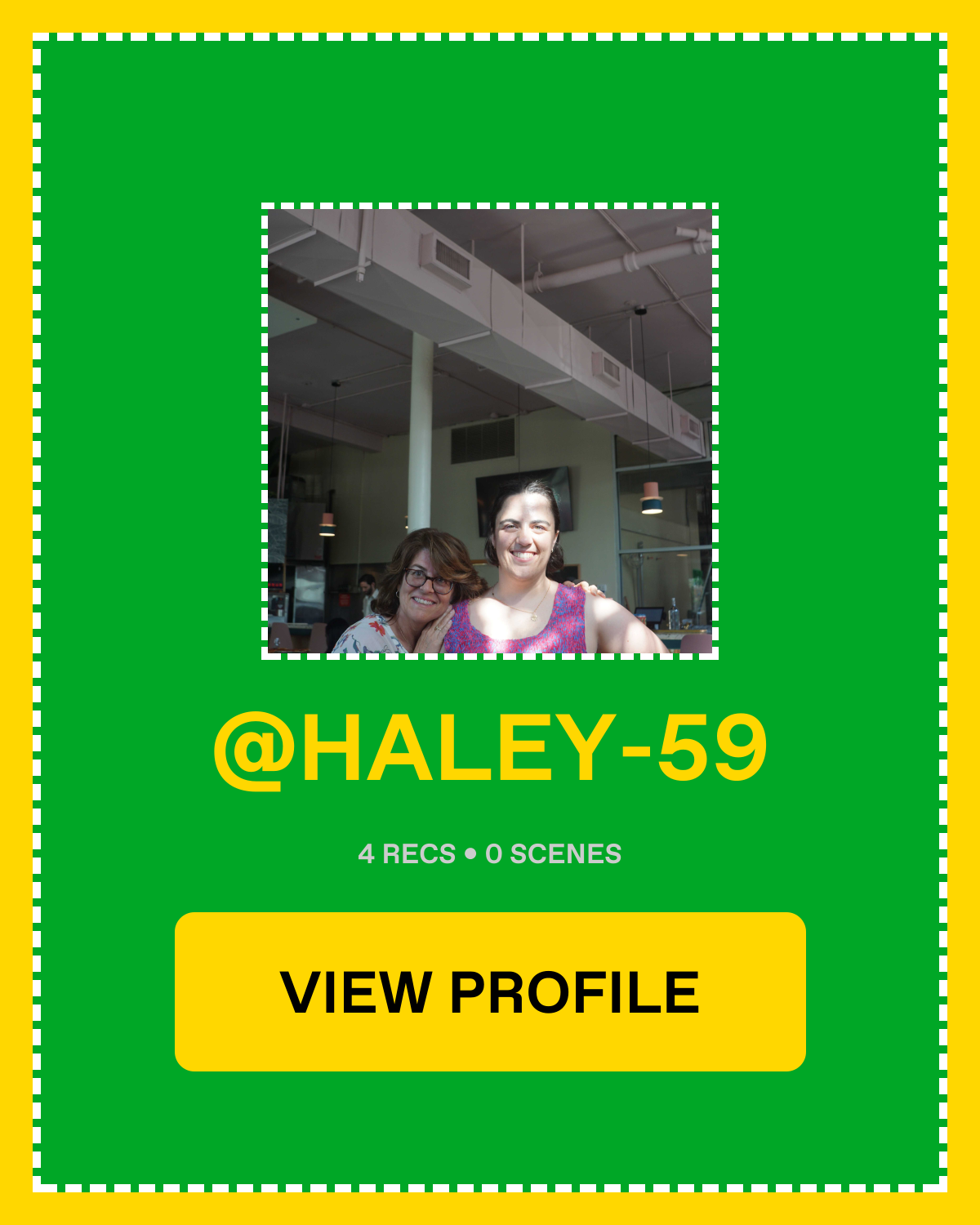Tap the View Profile button
This screenshot has width=980, height=1225.
(490, 991)
